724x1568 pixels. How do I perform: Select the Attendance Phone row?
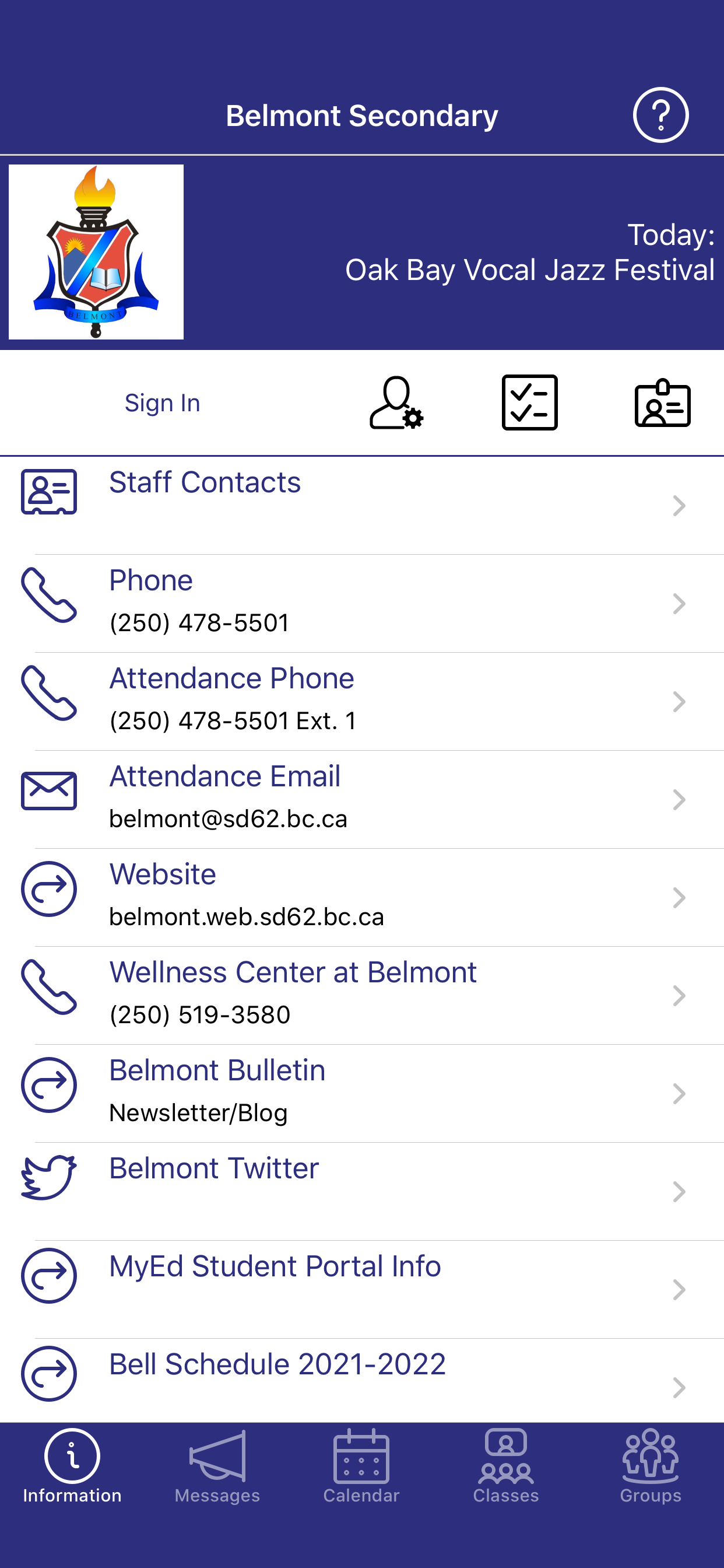[x=361, y=701]
